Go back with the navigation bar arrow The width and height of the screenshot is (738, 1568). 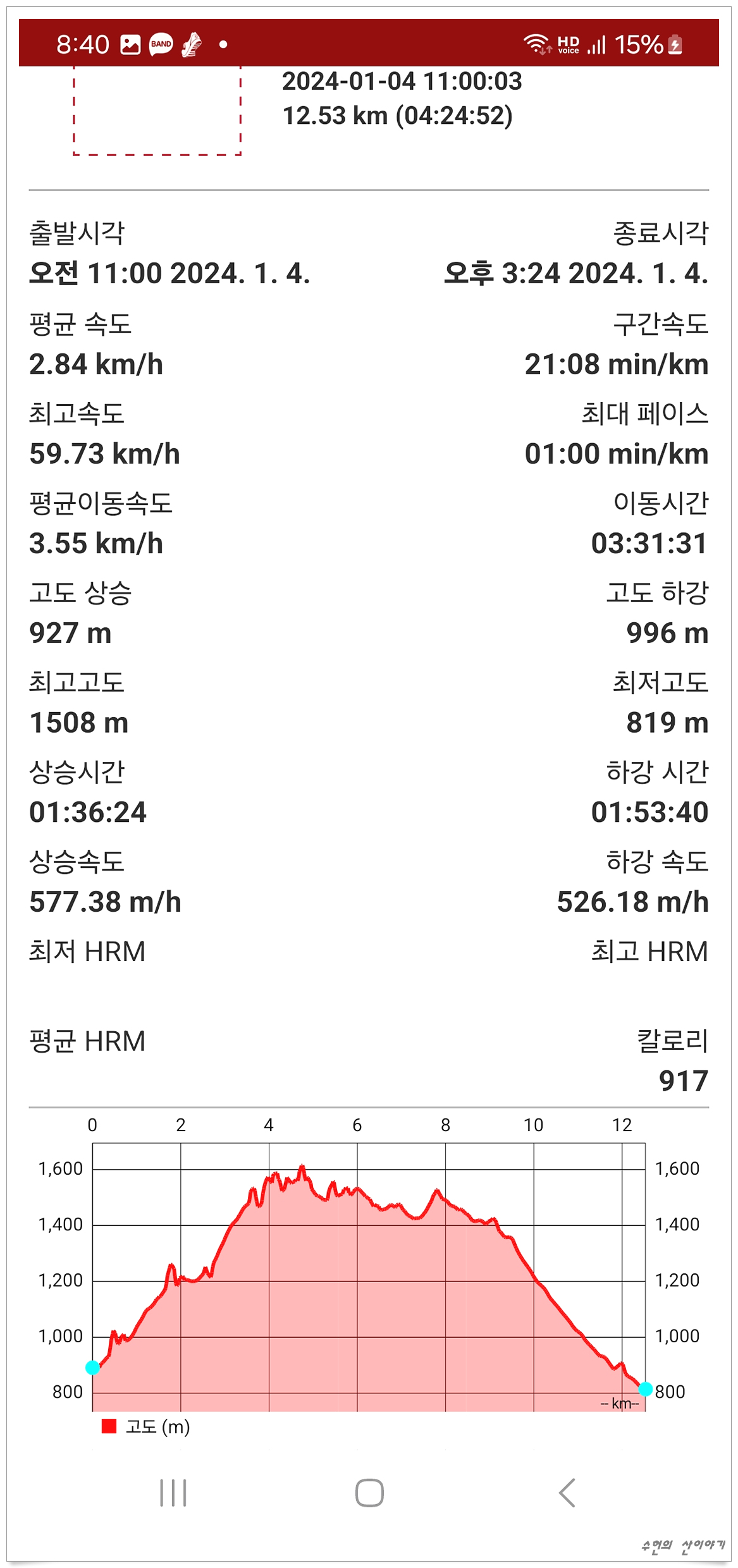tap(567, 1493)
